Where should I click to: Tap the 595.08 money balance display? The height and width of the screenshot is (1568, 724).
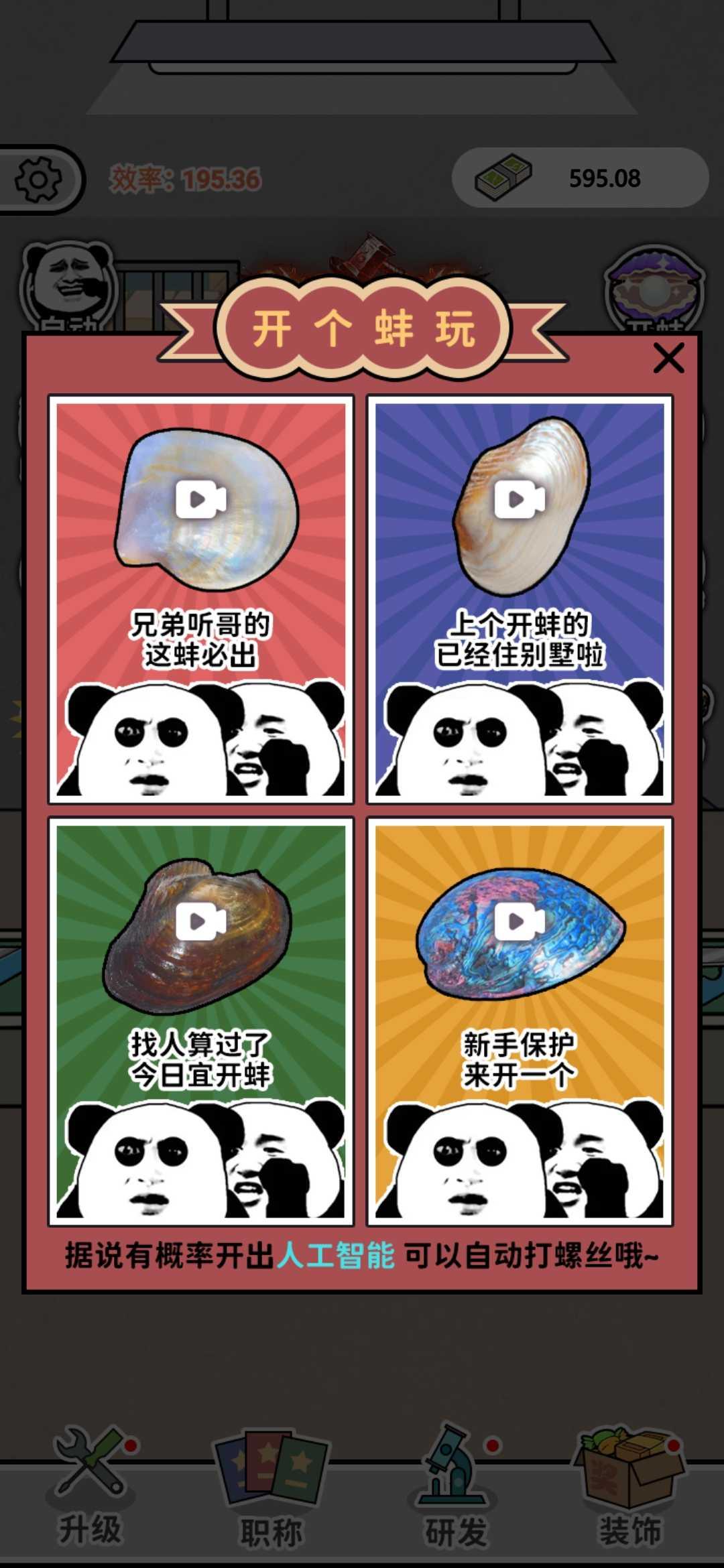(x=605, y=178)
